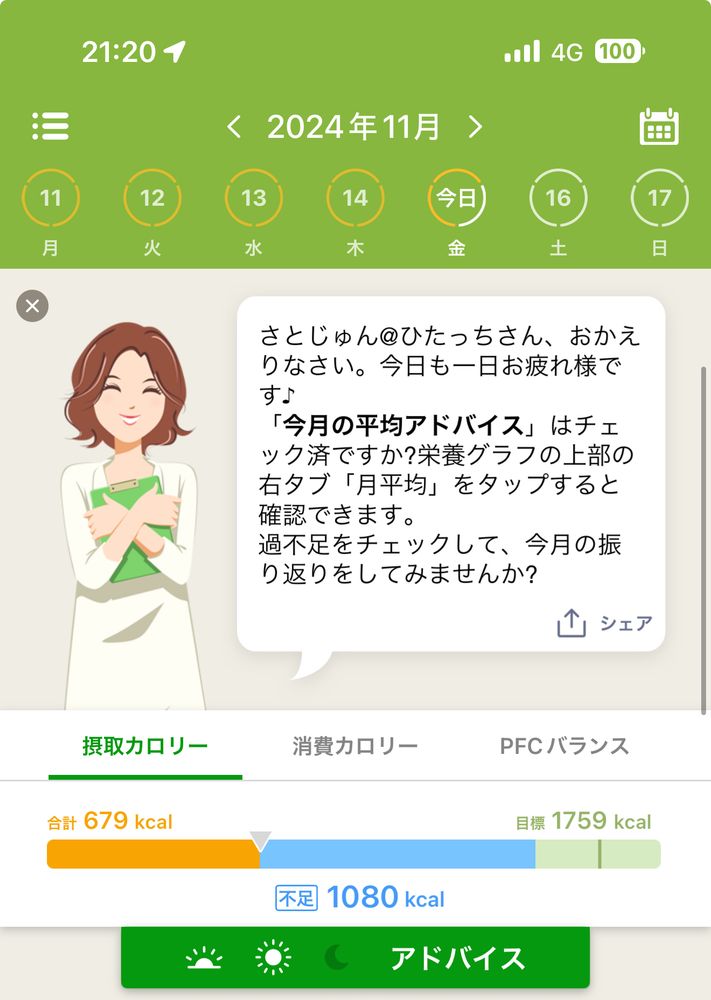
Task: Switch to the 摂取カロリー tab
Action: 145,746
